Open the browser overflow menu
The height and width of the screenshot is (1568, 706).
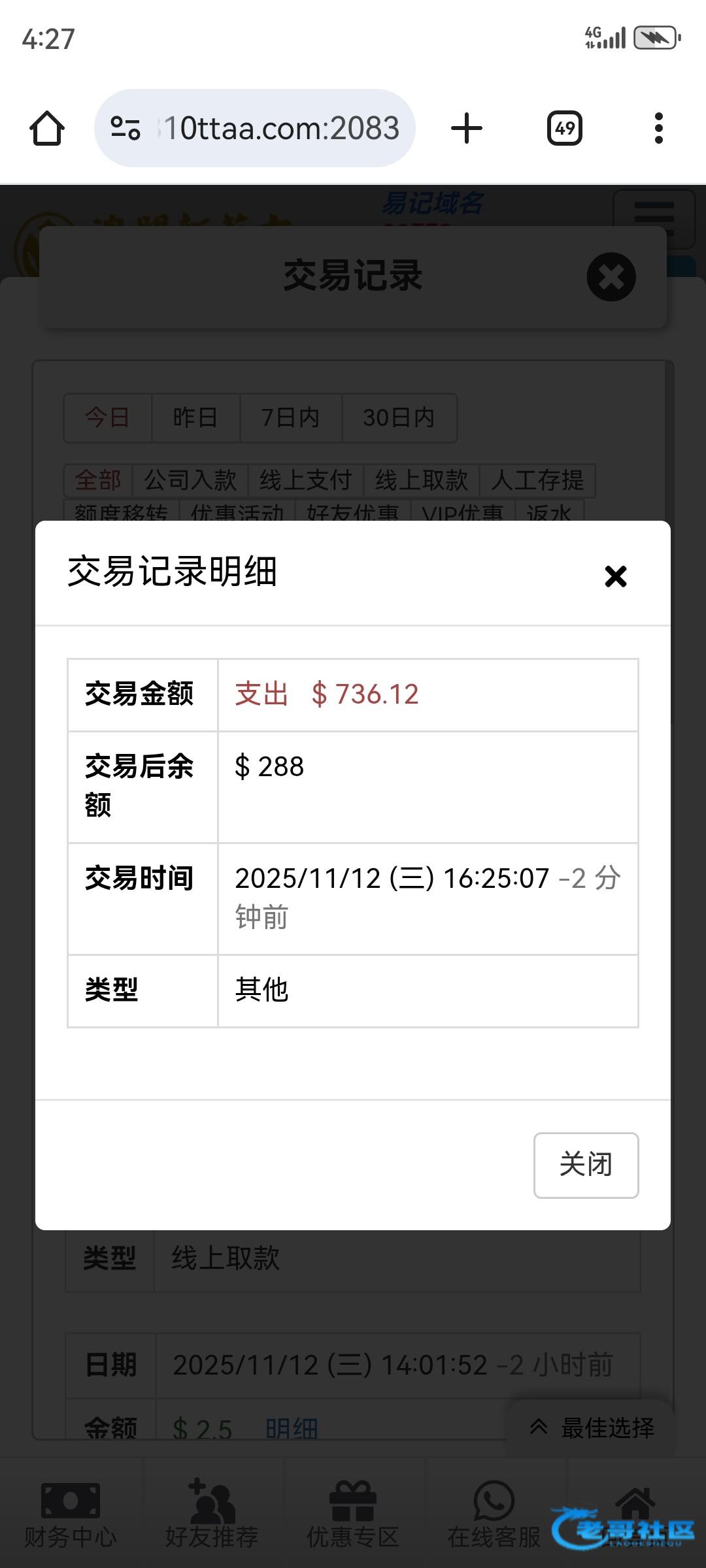658,128
